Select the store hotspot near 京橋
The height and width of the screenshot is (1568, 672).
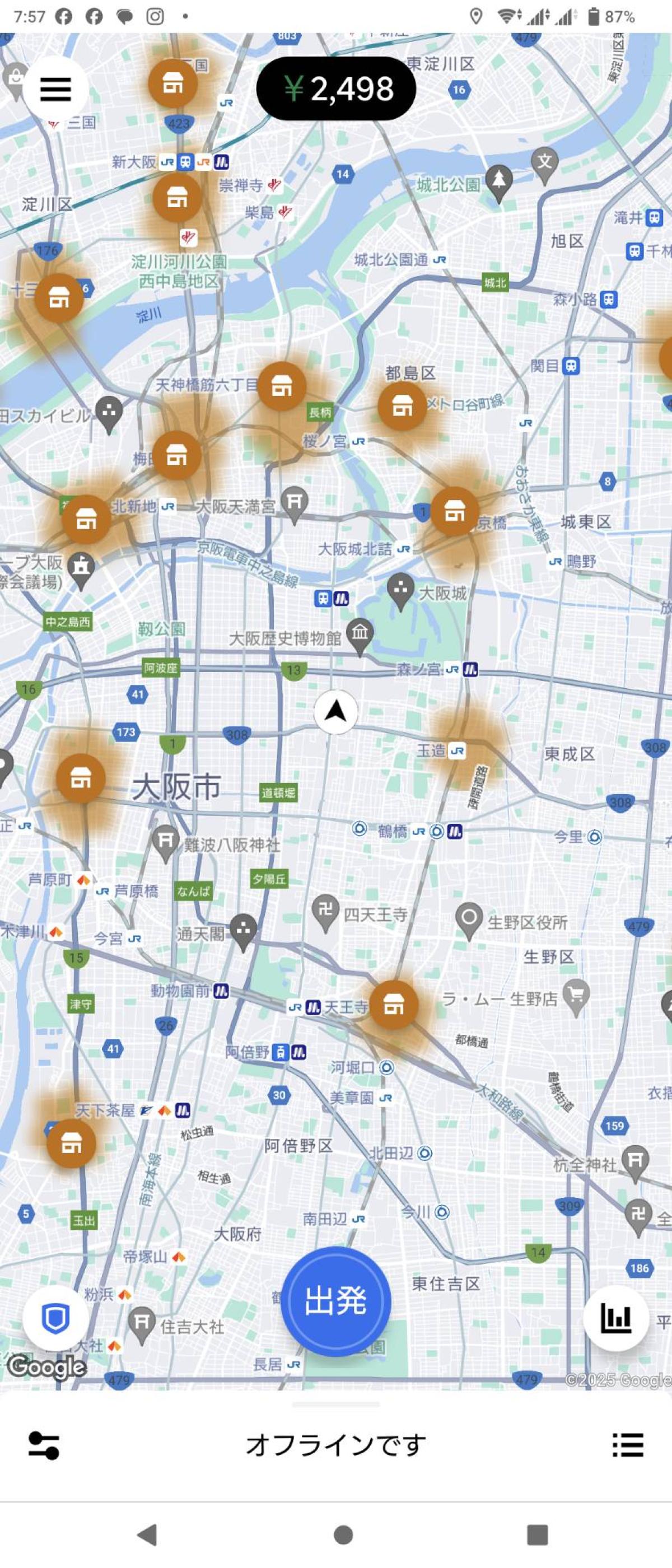point(454,511)
